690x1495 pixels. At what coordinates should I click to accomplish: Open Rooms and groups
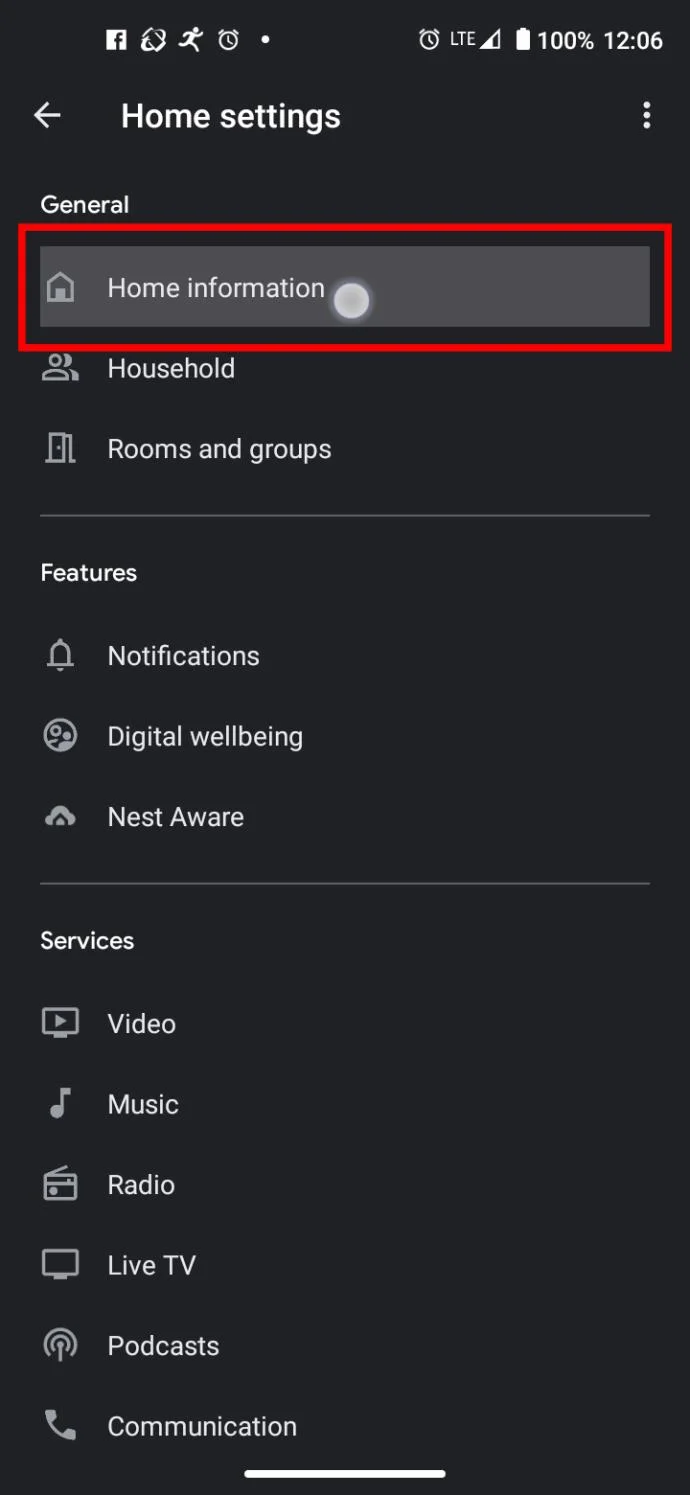tap(219, 450)
